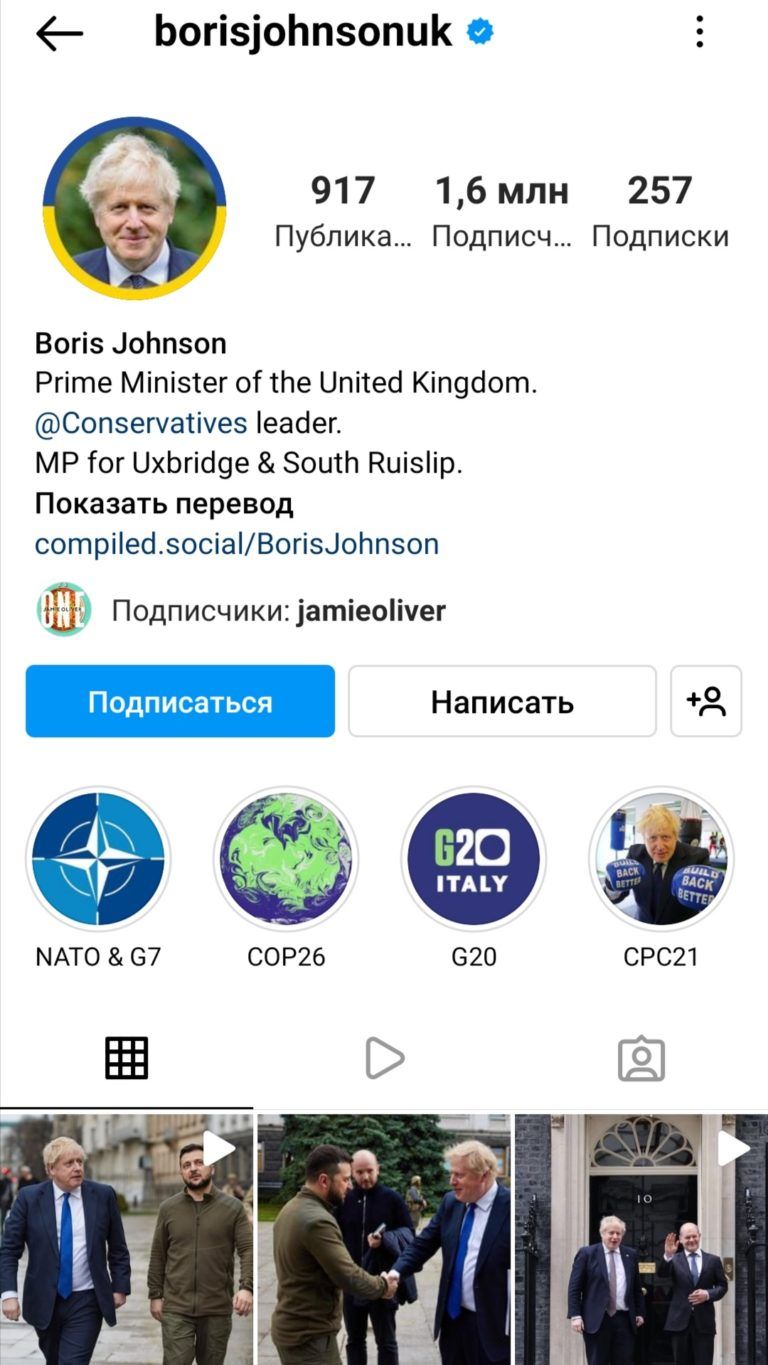Switch to the Reels tab
Screen dimensions: 768x1365
383,1057
